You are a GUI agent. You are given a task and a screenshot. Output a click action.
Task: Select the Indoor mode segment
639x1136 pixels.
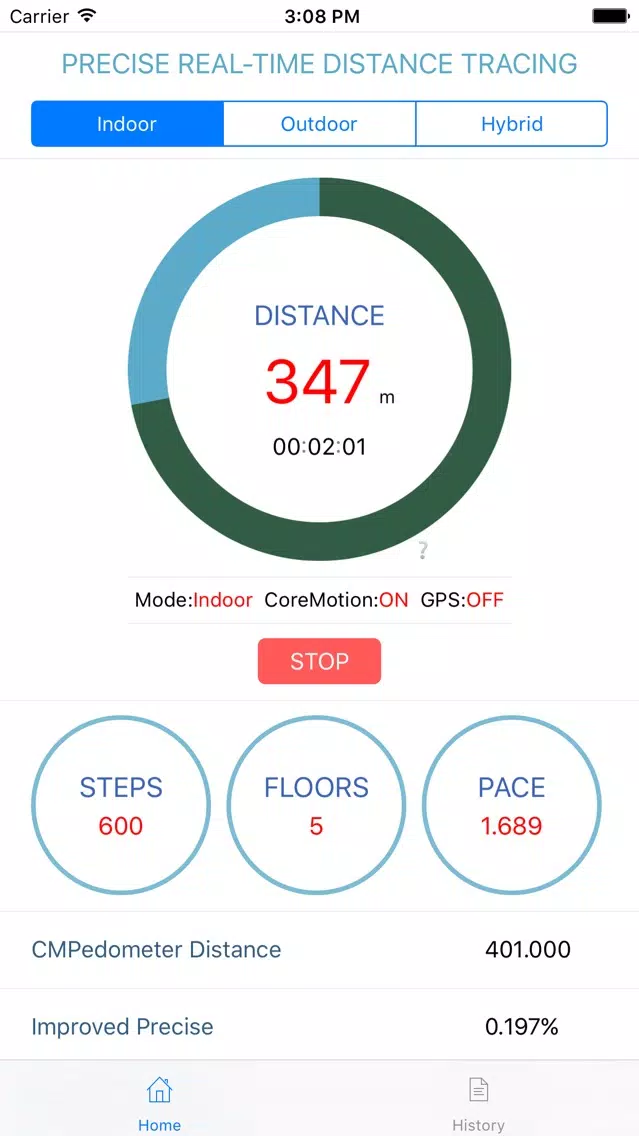pos(127,124)
